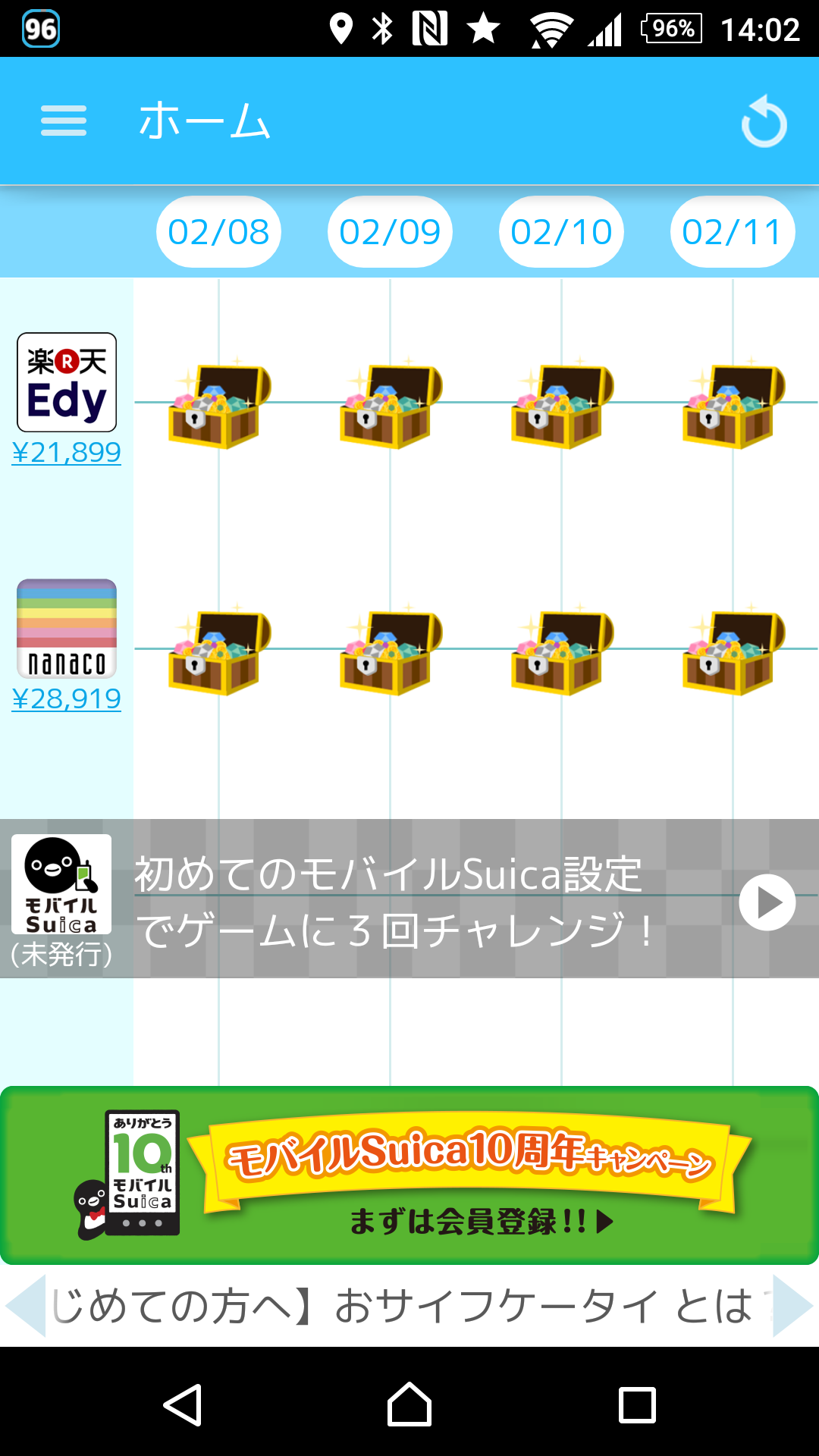Open Edy treasure chest for 02/08

pos(218,403)
